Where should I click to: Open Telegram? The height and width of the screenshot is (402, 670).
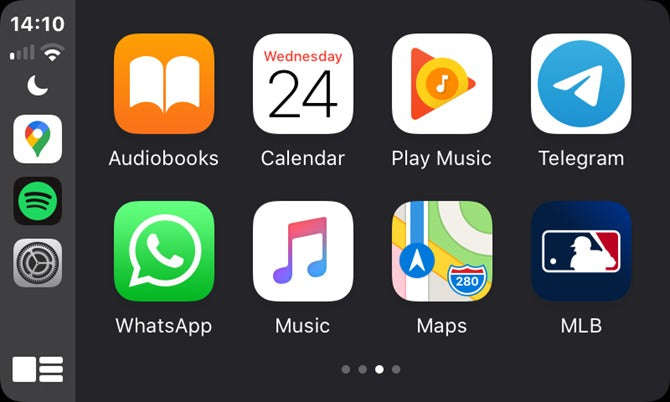pos(580,84)
